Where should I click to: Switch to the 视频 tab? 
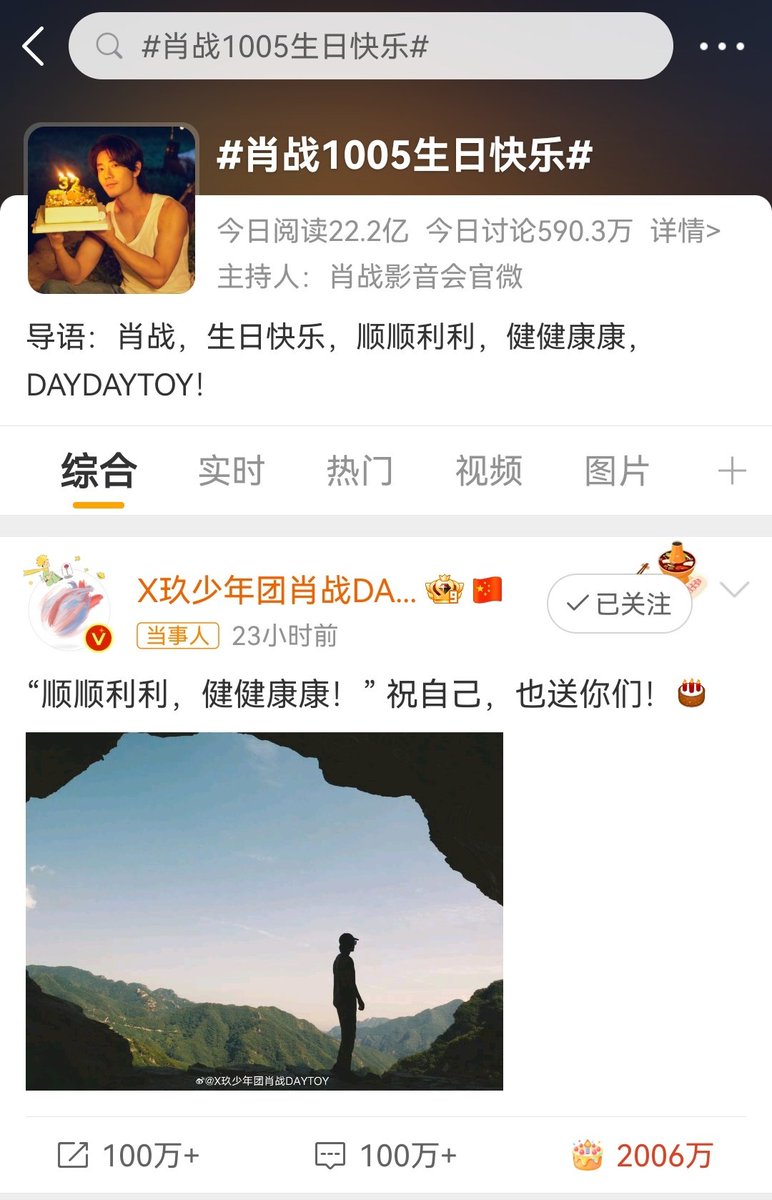point(489,471)
